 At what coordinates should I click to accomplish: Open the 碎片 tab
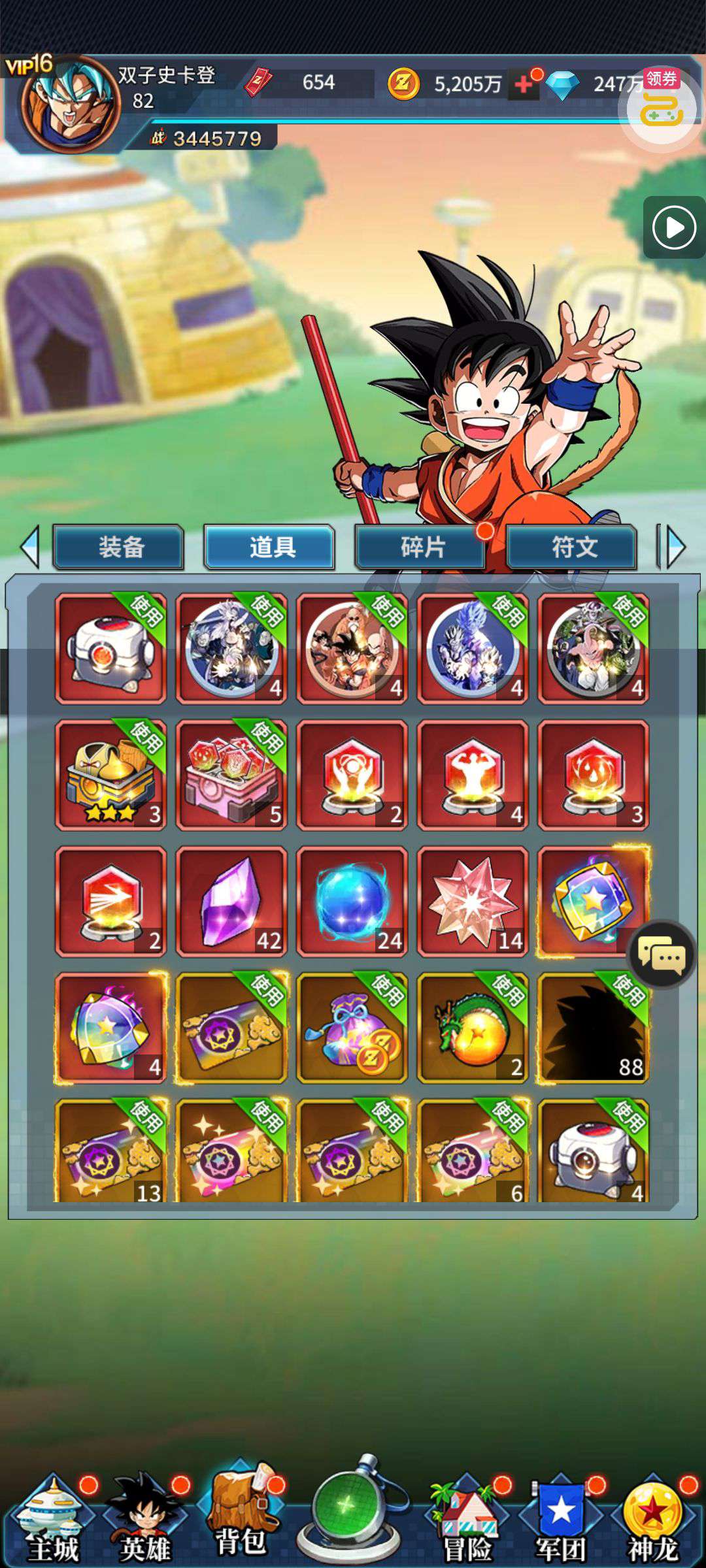click(x=420, y=547)
